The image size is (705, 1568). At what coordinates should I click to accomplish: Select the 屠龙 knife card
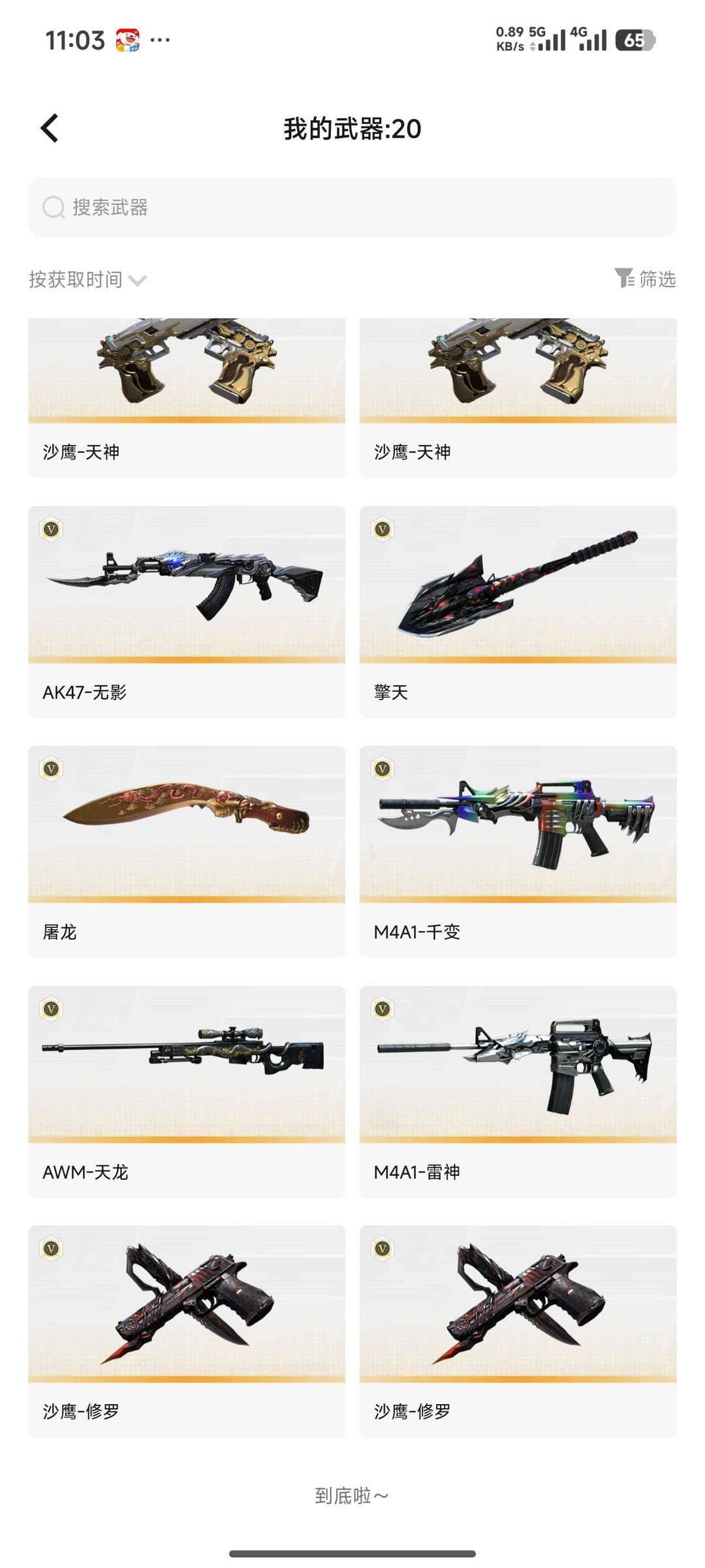187,852
